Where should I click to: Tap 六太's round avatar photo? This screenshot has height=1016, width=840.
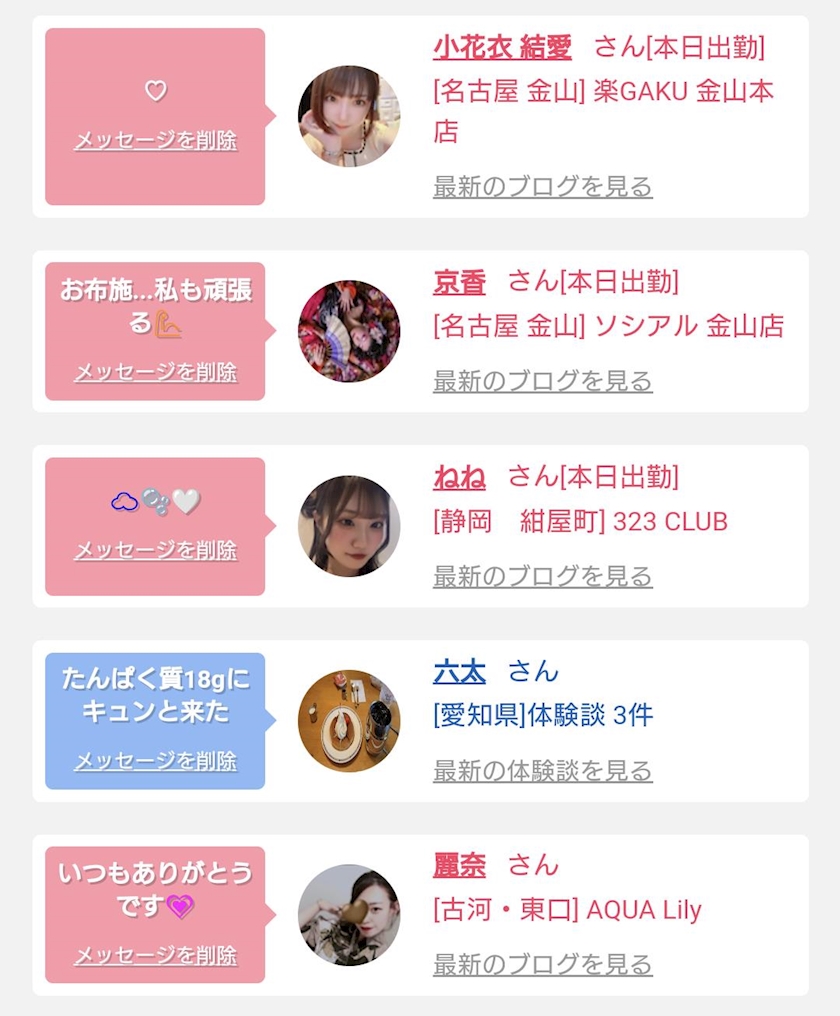pos(349,721)
